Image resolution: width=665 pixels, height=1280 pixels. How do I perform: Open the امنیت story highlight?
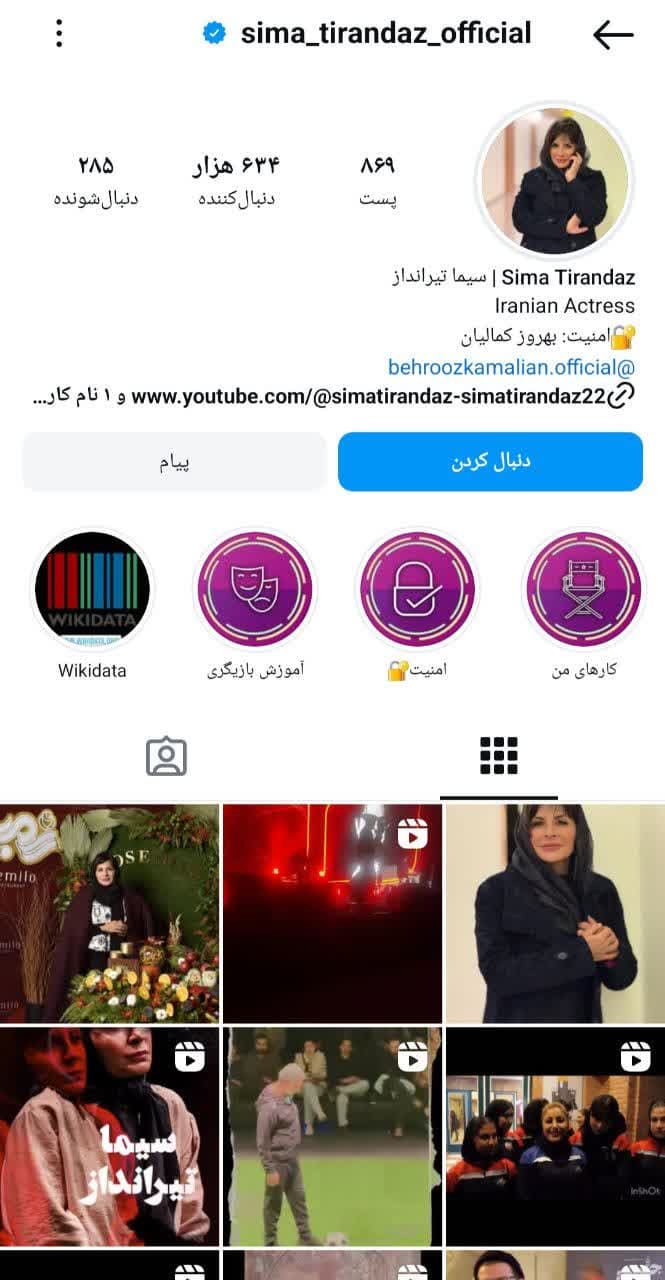point(417,589)
